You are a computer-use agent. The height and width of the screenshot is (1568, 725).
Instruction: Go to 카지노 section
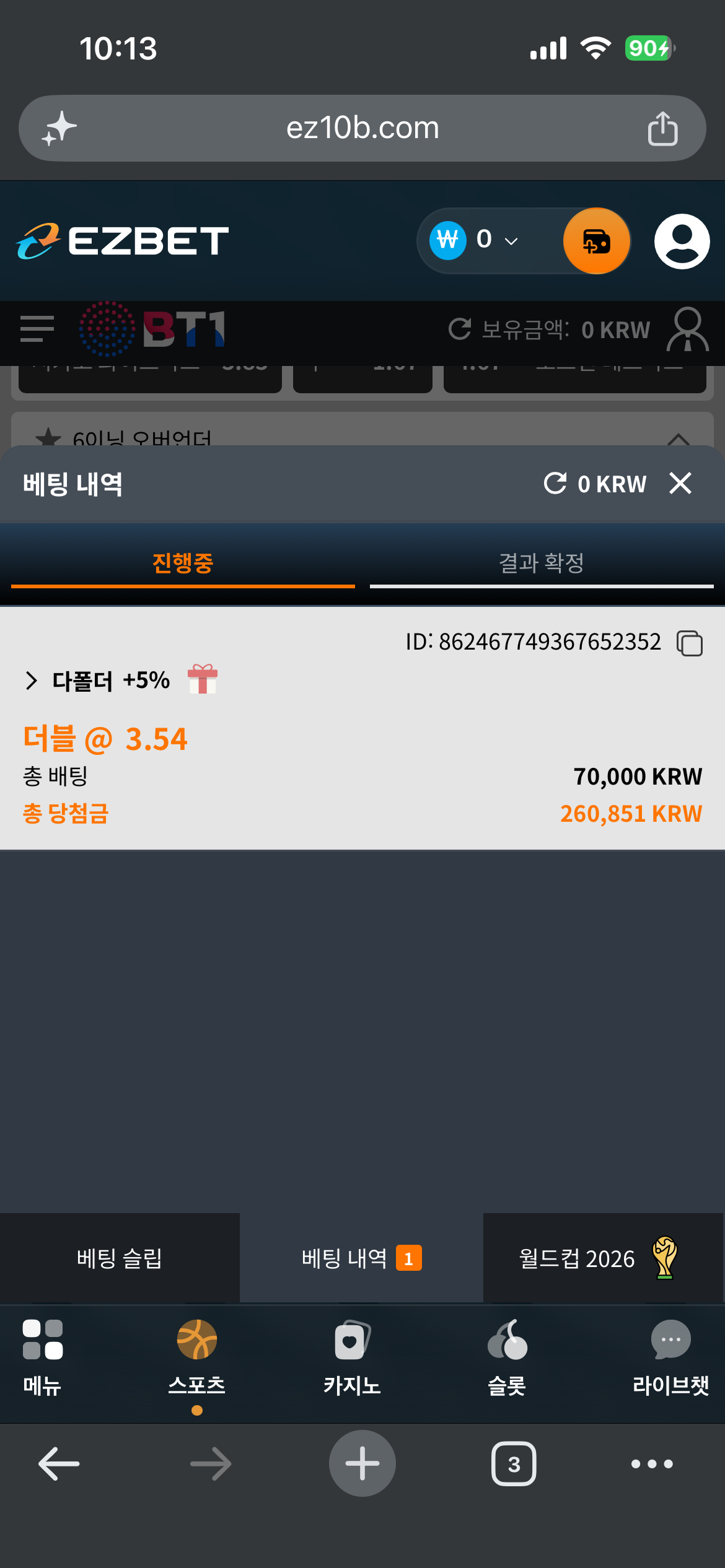tap(352, 1357)
